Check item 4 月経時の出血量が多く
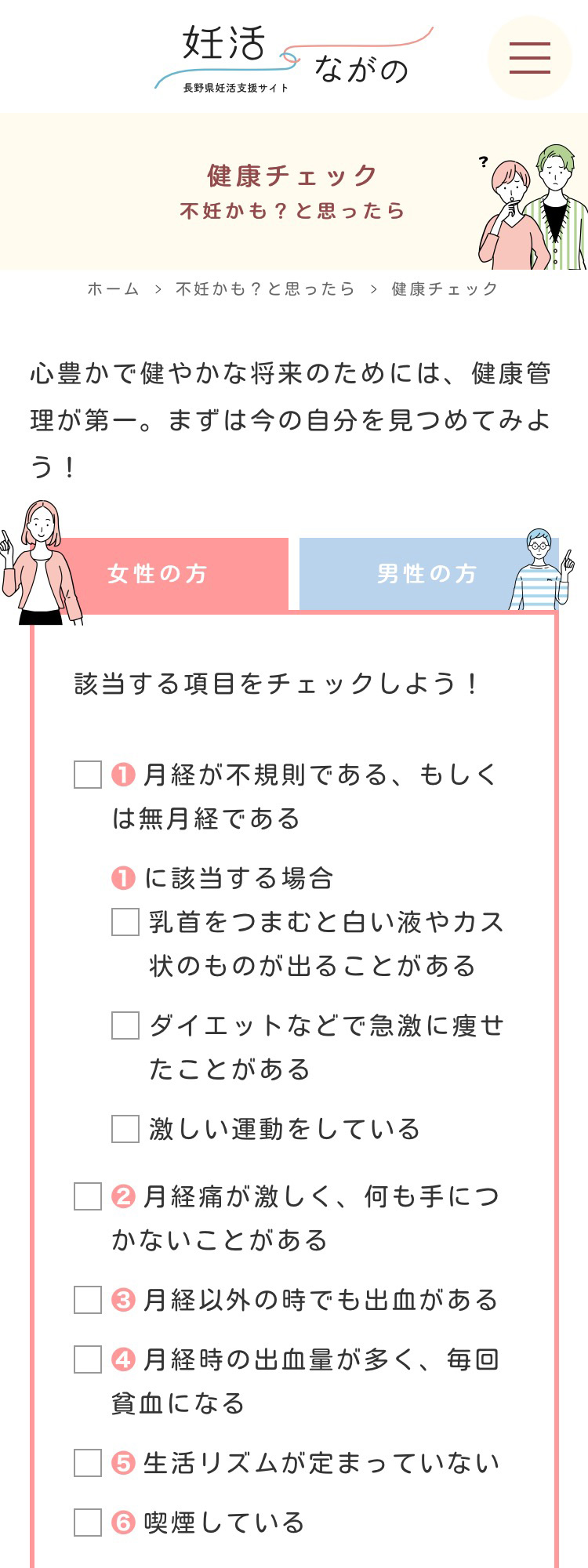 [x=88, y=1359]
